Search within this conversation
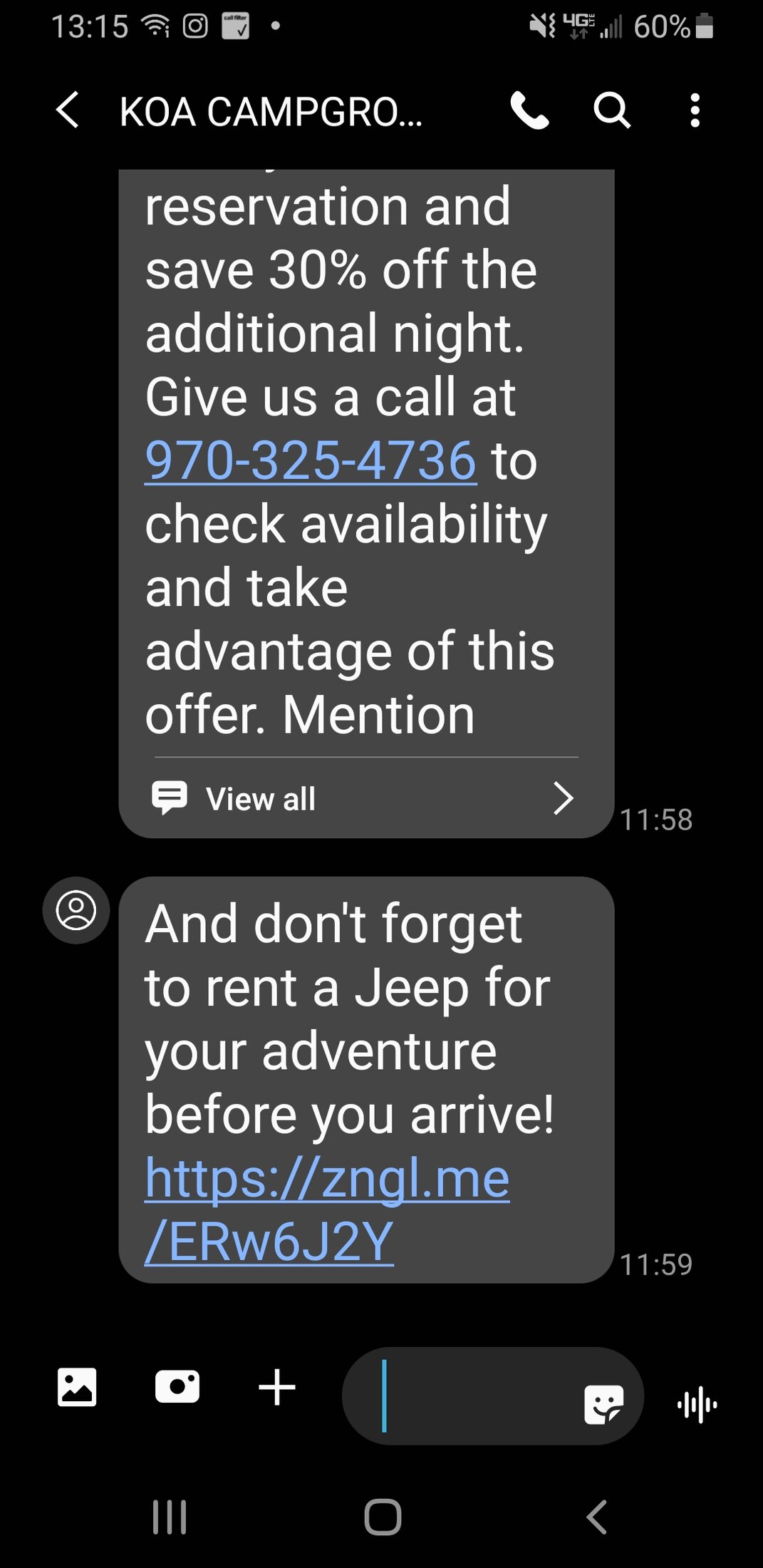Image resolution: width=763 pixels, height=1568 pixels. (x=612, y=110)
